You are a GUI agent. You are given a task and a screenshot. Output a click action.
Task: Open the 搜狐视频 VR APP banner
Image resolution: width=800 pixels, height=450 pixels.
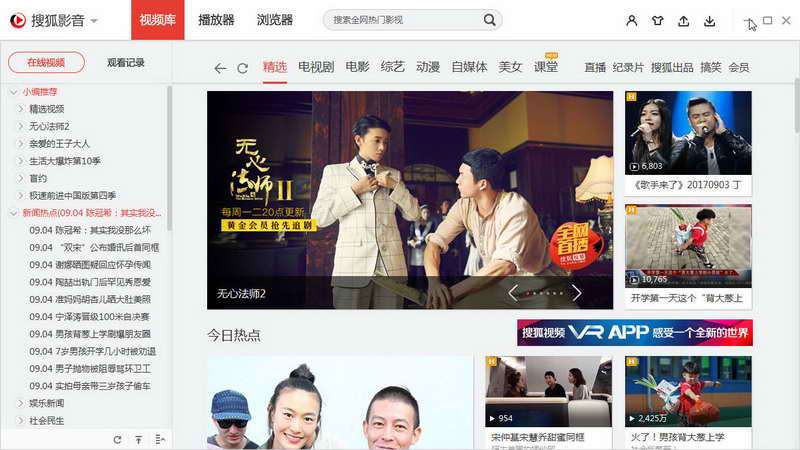(x=634, y=333)
